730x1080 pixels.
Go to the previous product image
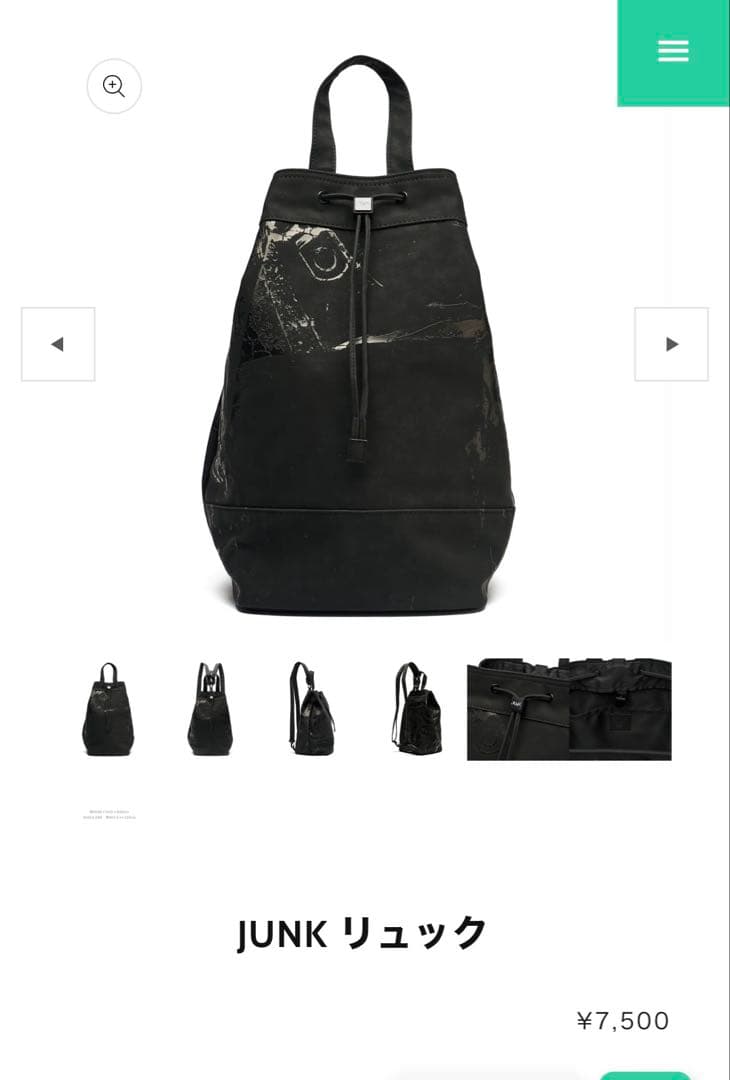click(x=58, y=344)
